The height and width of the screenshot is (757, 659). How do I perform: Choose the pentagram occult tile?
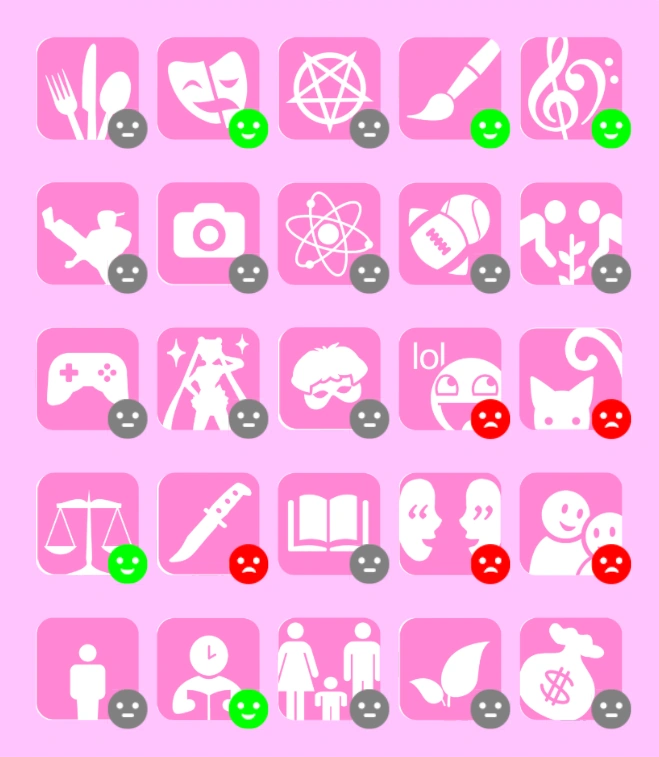pos(329,88)
